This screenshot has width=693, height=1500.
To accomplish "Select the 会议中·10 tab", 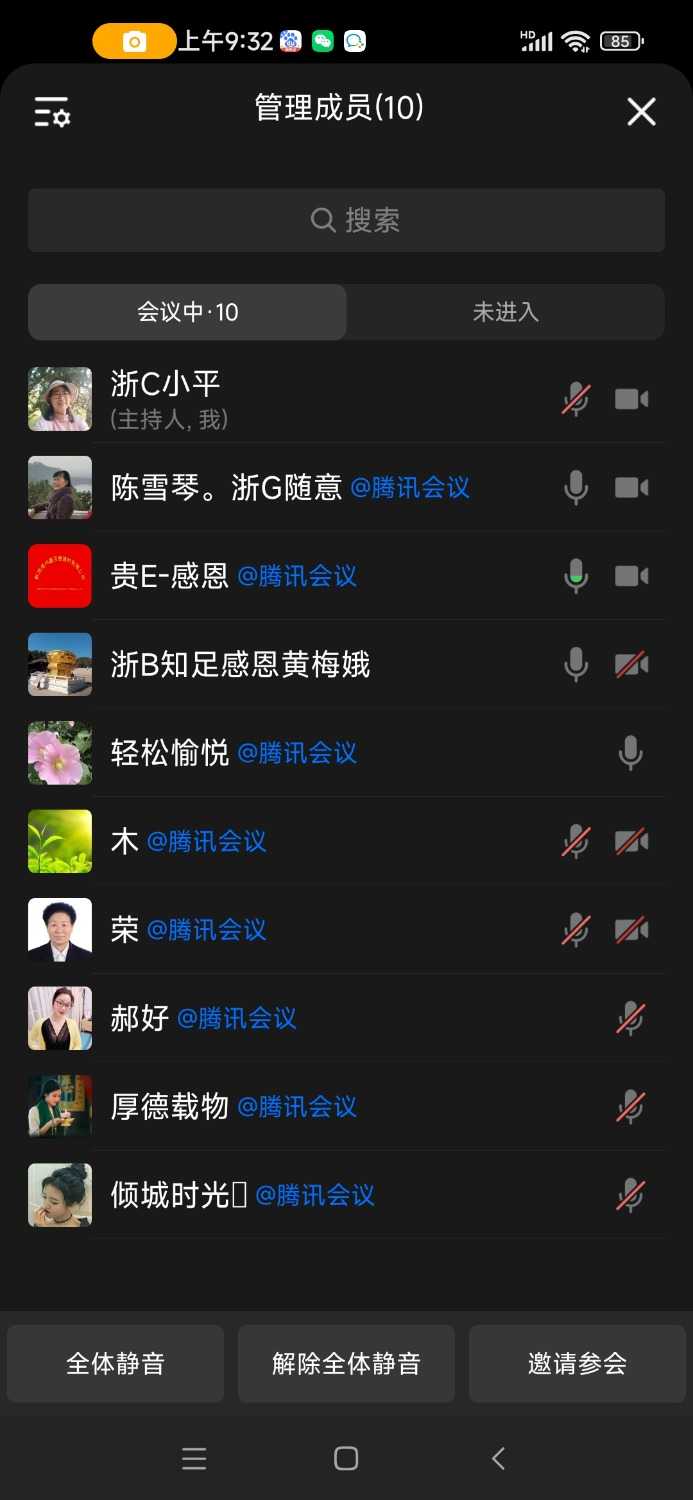I will point(188,312).
